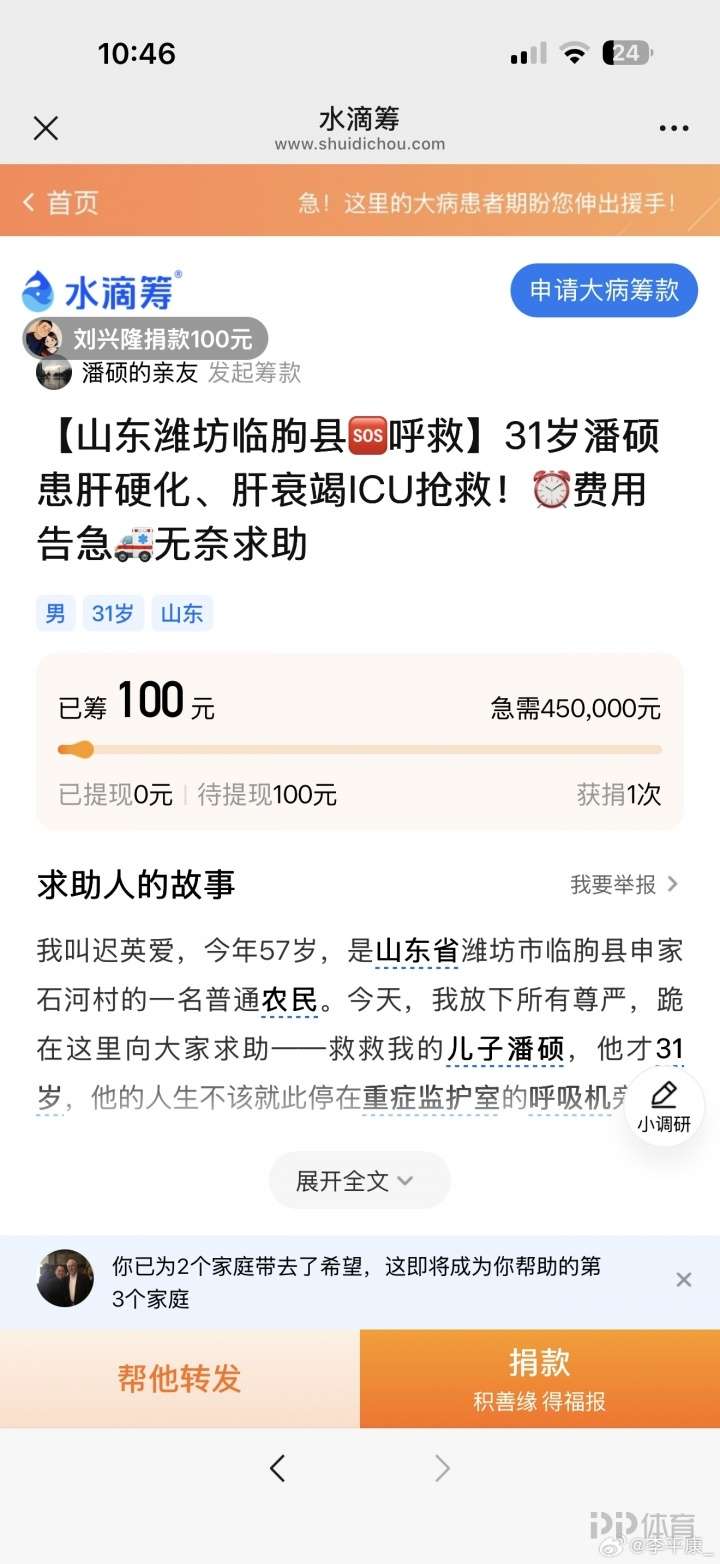Go back with the browser back arrow
Screen dimensions: 720x1564
click(278, 1468)
